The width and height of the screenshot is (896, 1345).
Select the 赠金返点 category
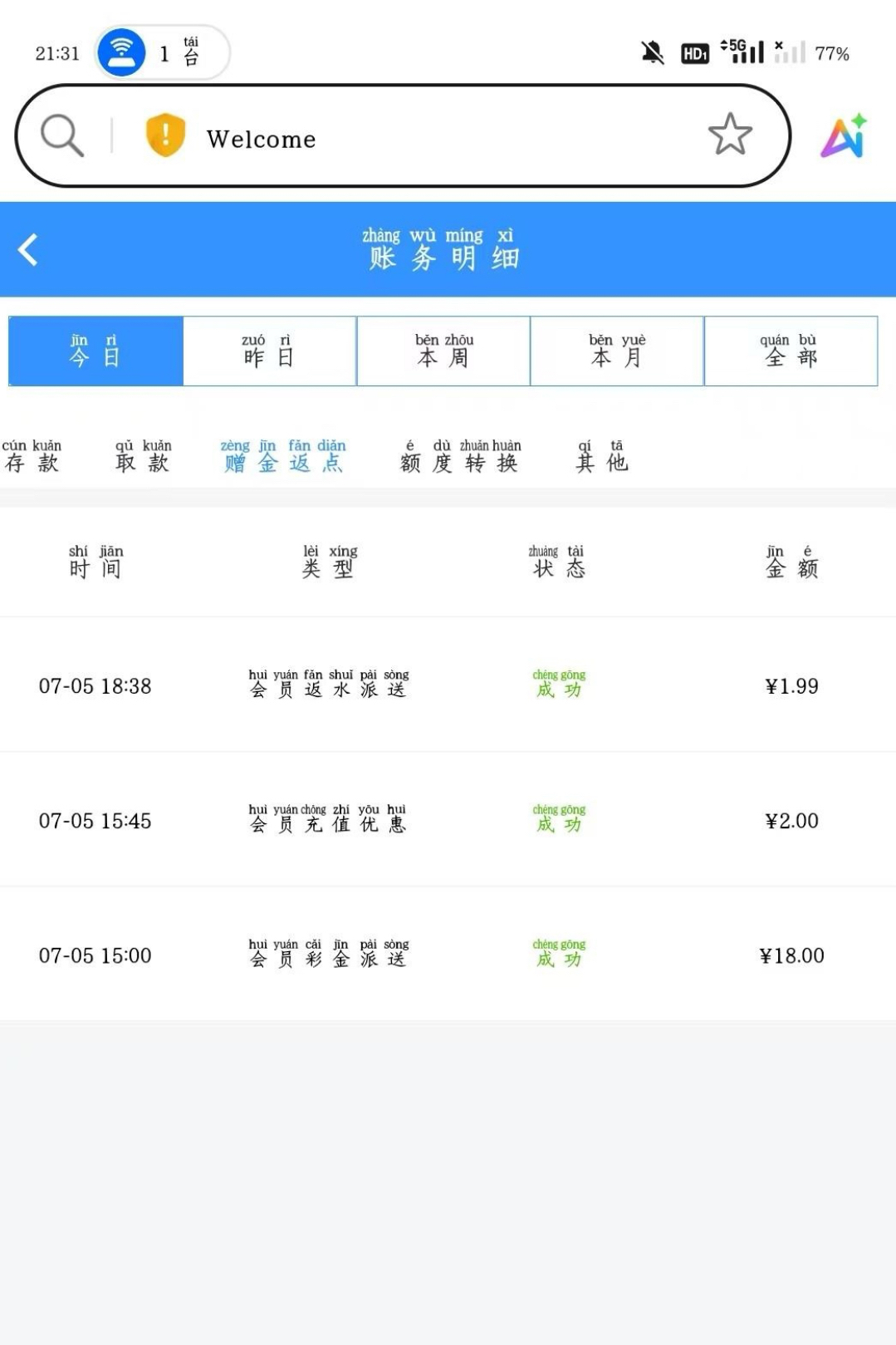pos(283,456)
